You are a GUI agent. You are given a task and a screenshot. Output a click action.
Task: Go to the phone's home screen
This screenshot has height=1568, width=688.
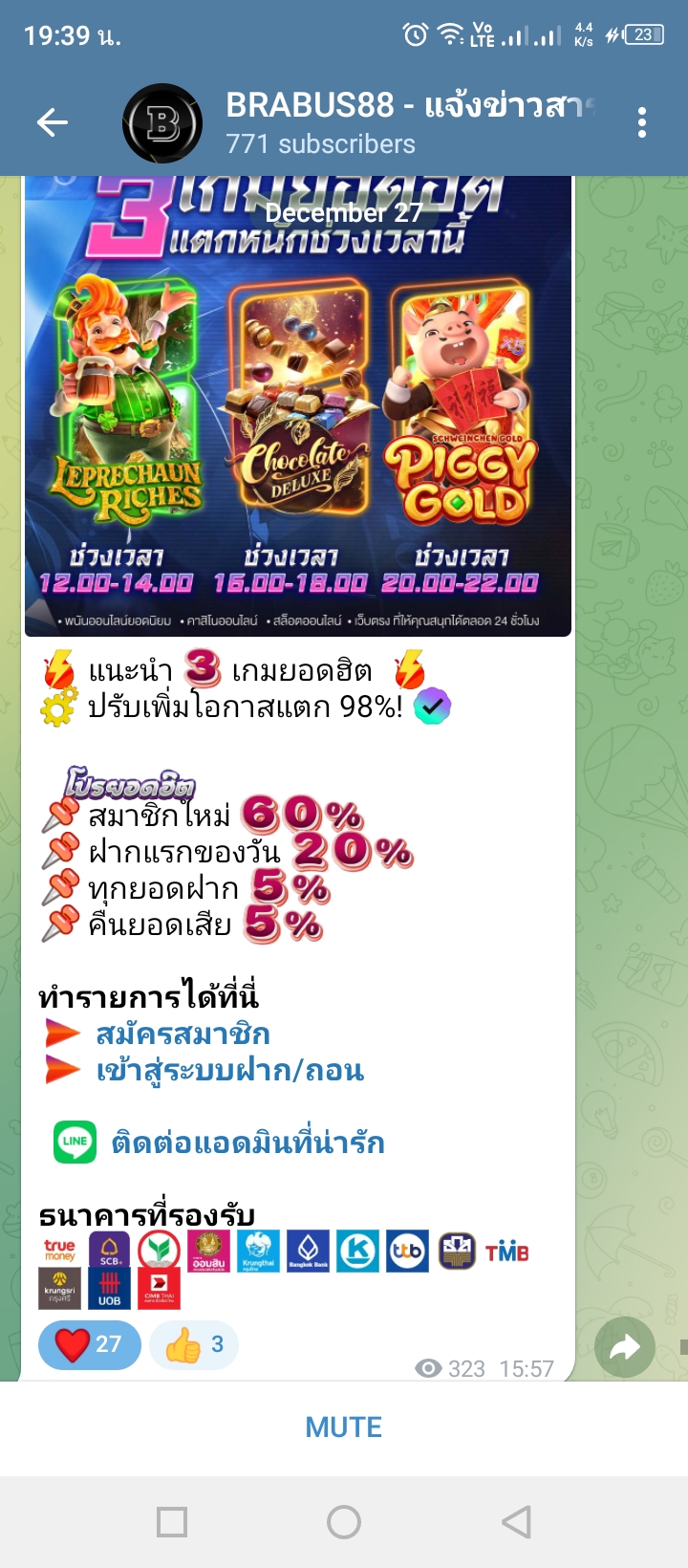tap(344, 1521)
